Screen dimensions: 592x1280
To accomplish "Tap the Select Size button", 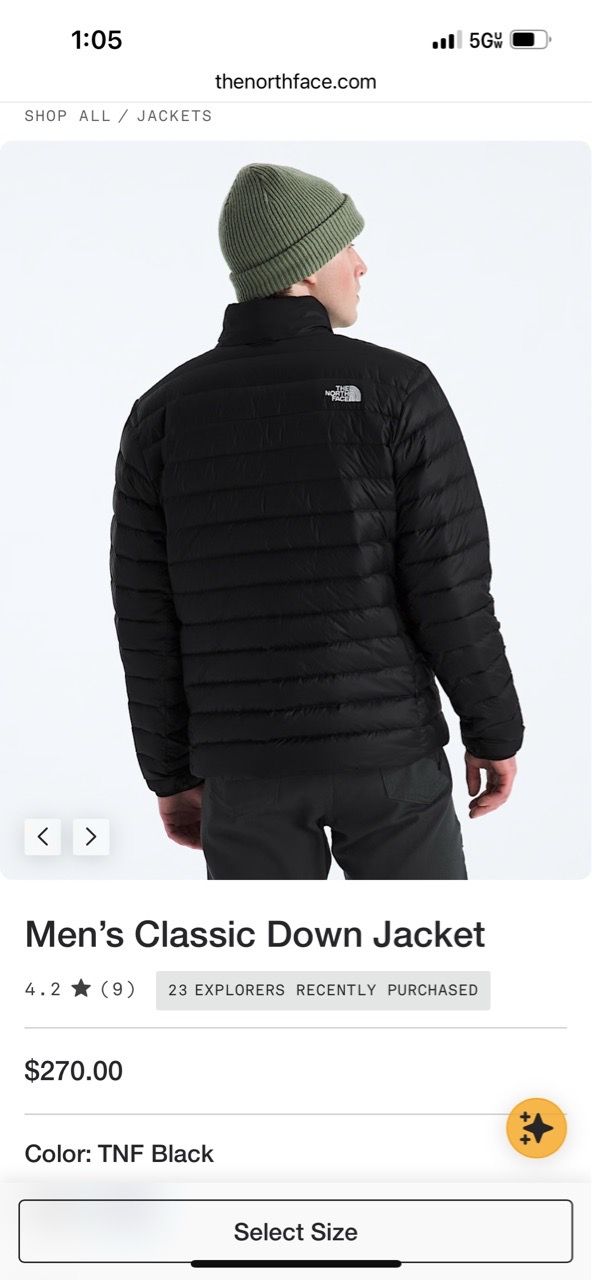I will [296, 1231].
